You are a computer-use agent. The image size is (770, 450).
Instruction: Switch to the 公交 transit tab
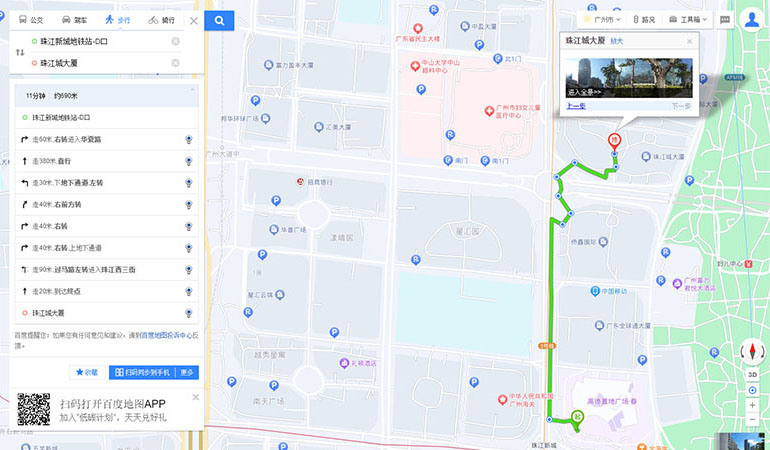(x=31, y=20)
